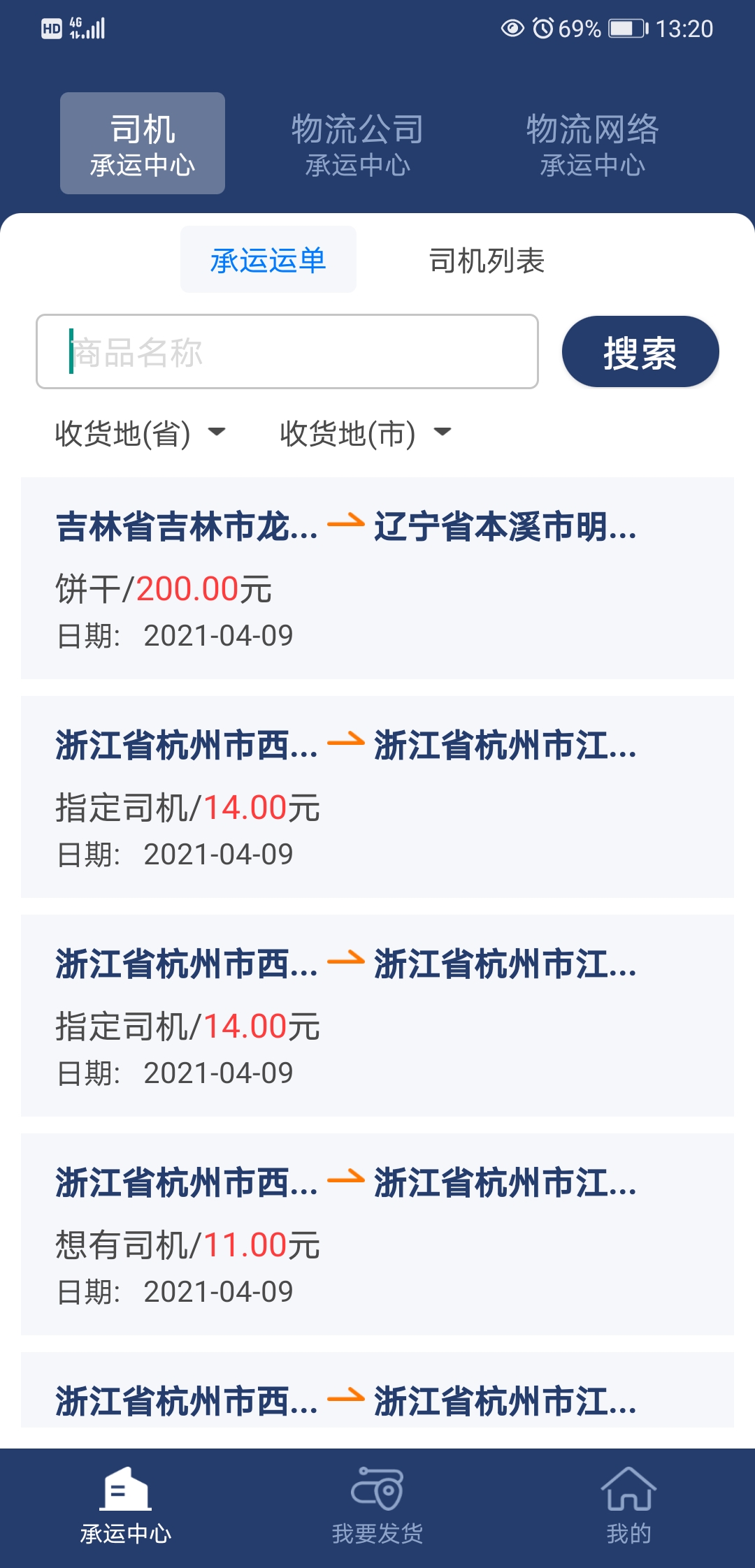Switch to 物流公司 承运中心 tab
The image size is (755, 1568).
point(357,144)
